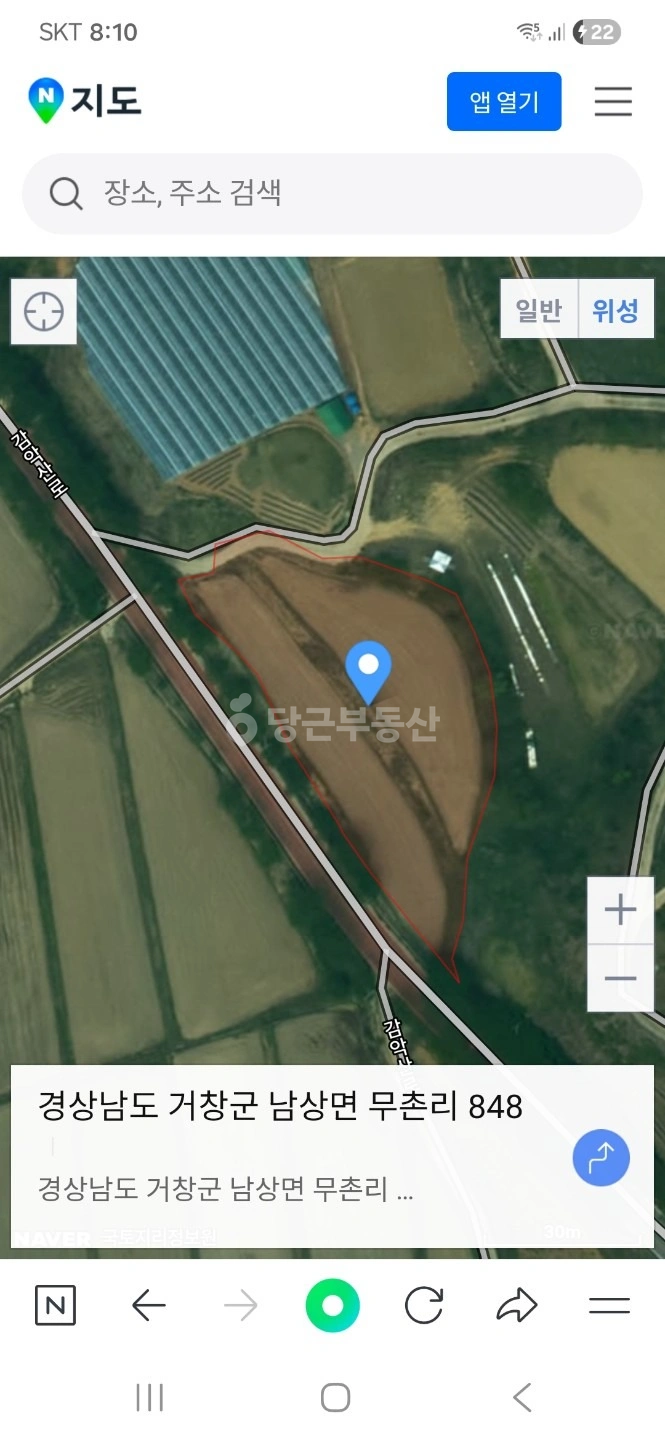Tap the blue location pin on map
The height and width of the screenshot is (1440, 665).
coord(368,671)
